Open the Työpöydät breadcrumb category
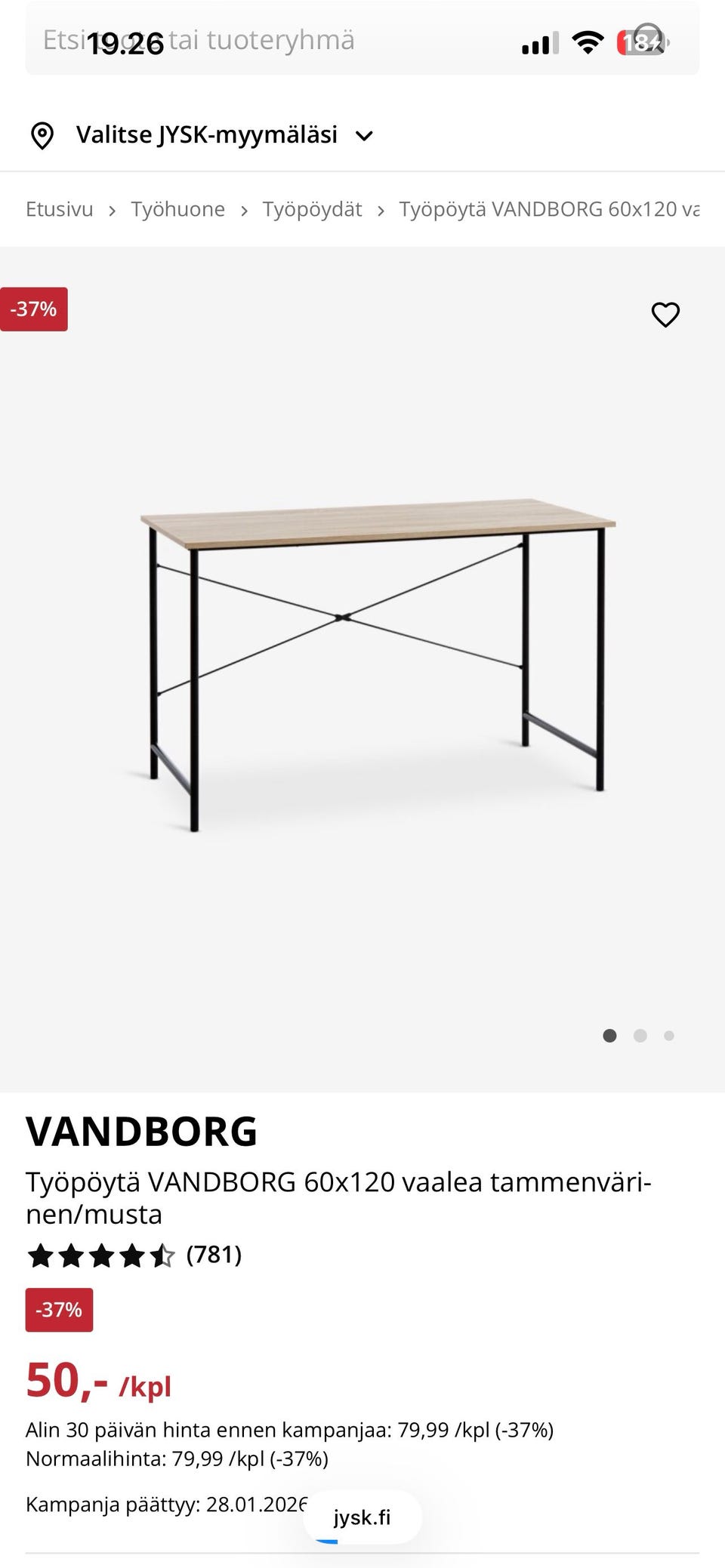 (312, 209)
